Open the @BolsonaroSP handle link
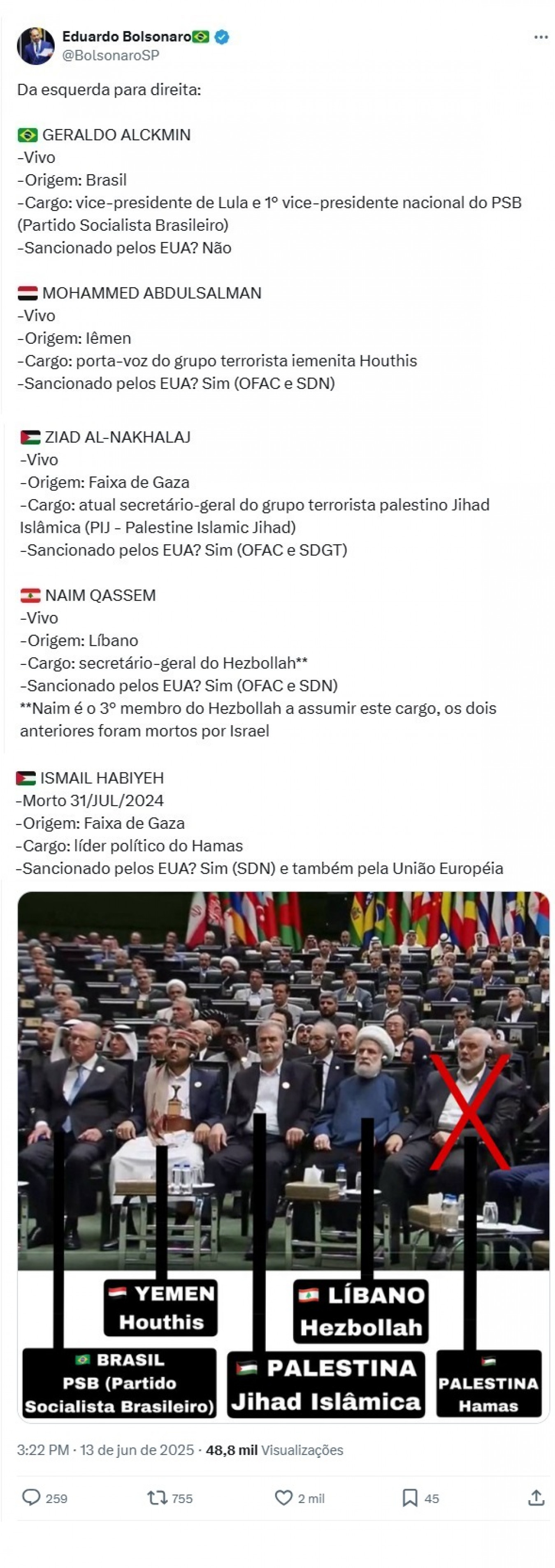The width and height of the screenshot is (555, 1568). (x=110, y=56)
